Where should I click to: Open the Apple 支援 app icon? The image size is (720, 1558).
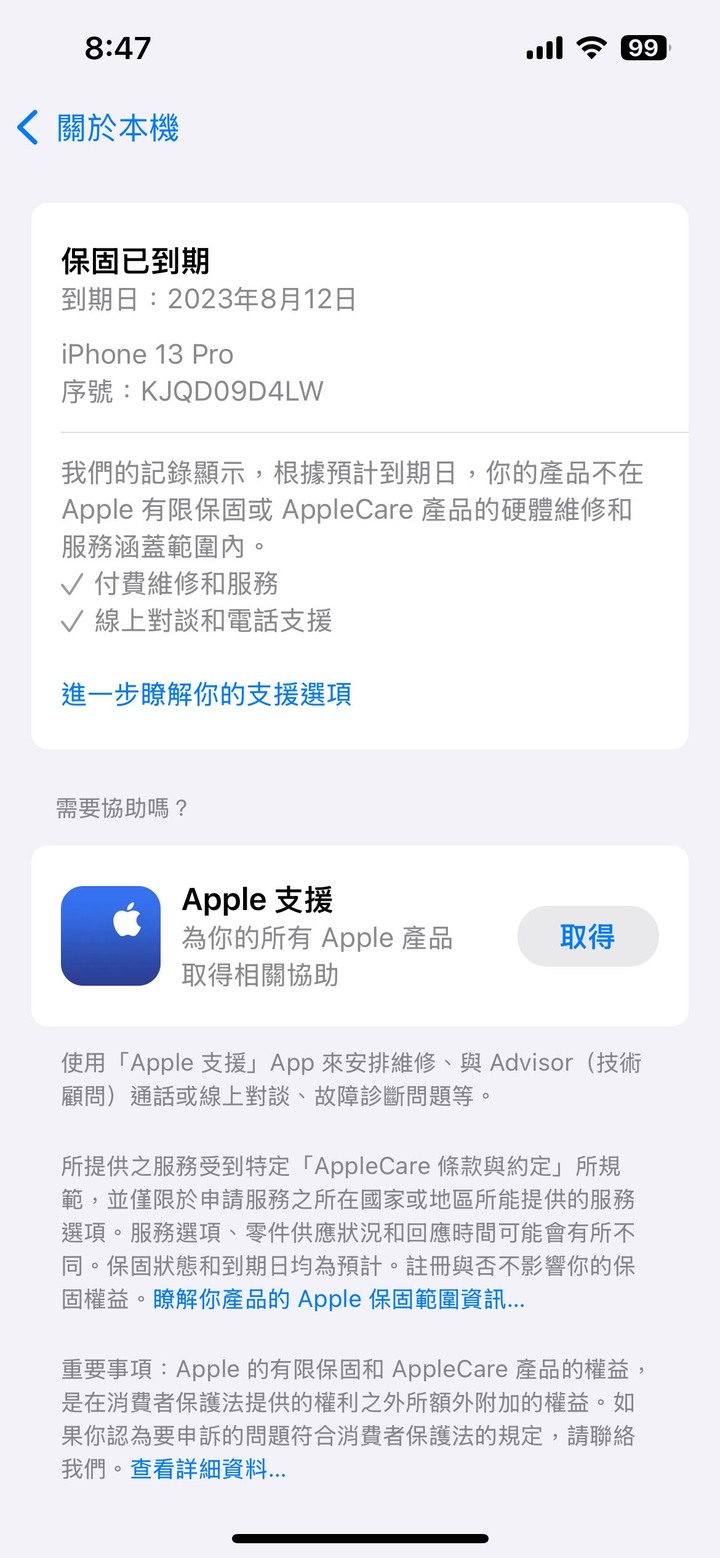(x=111, y=936)
